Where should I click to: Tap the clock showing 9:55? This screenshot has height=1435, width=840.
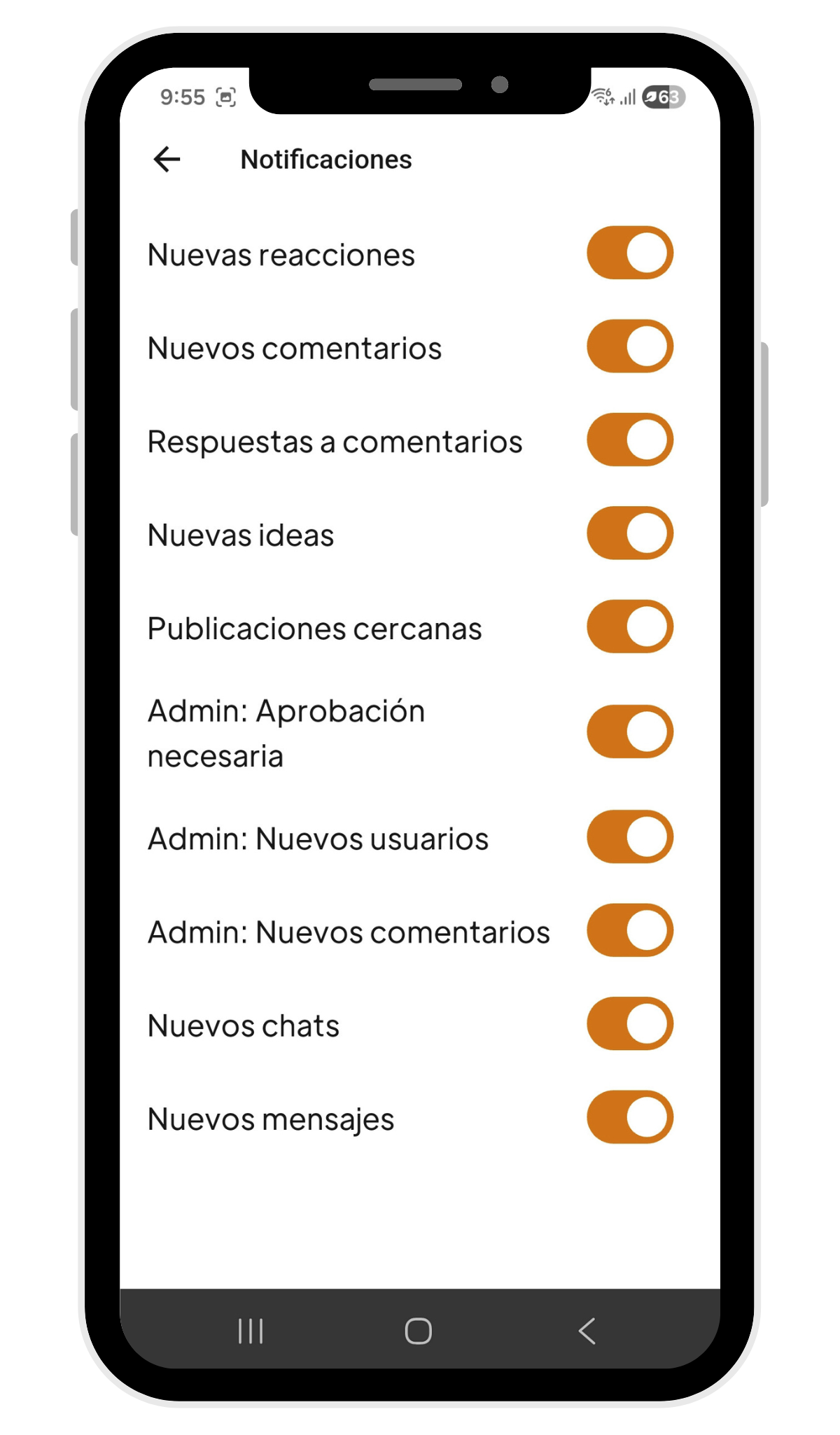(183, 97)
